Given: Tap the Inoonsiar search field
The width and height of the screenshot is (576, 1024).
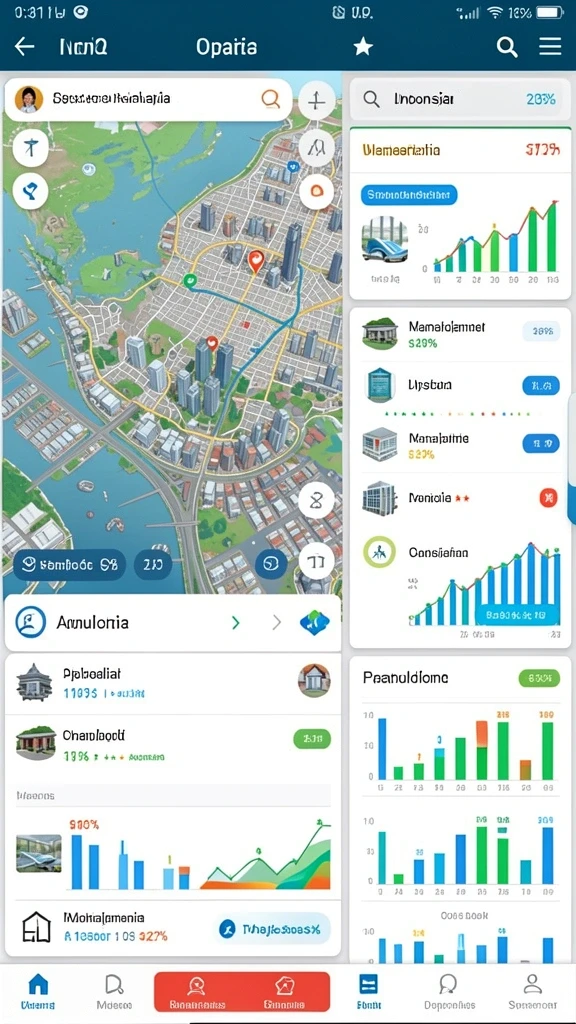Looking at the screenshot, I should coord(460,99).
